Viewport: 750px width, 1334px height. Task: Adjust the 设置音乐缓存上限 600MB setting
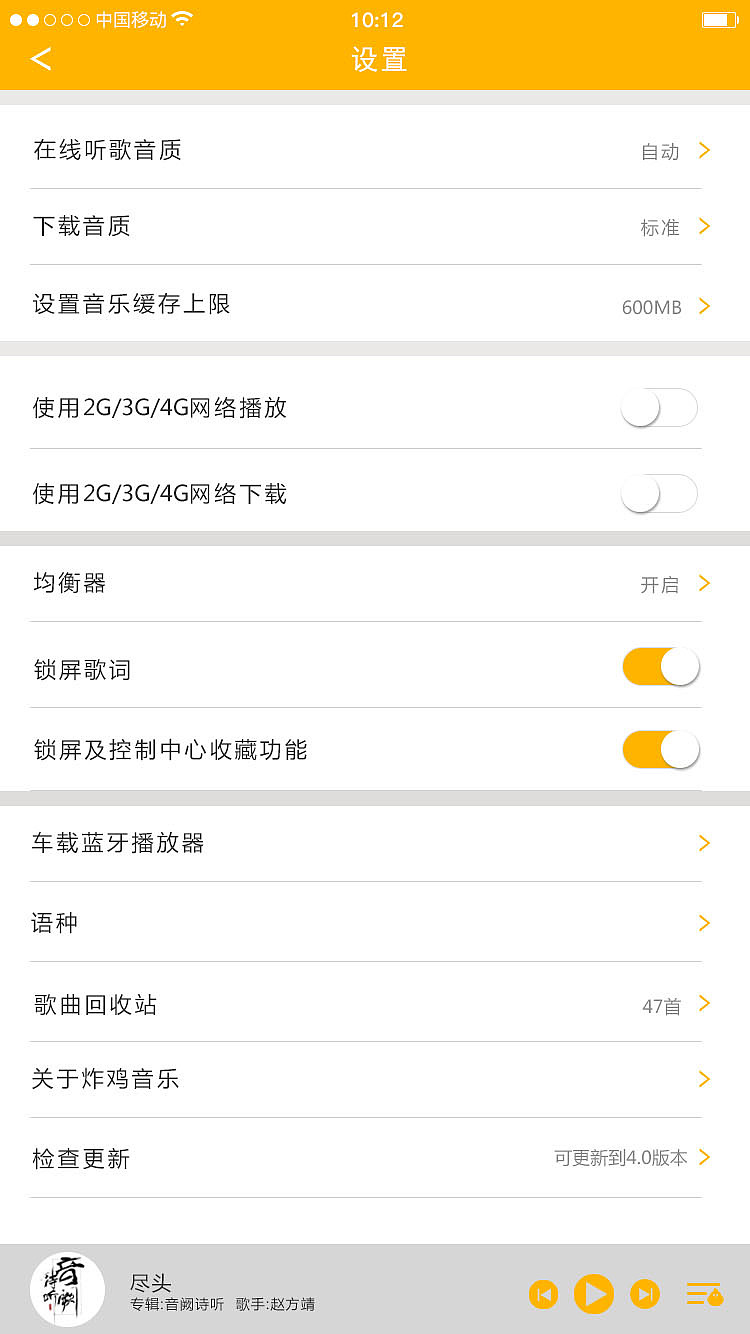[x=703, y=306]
